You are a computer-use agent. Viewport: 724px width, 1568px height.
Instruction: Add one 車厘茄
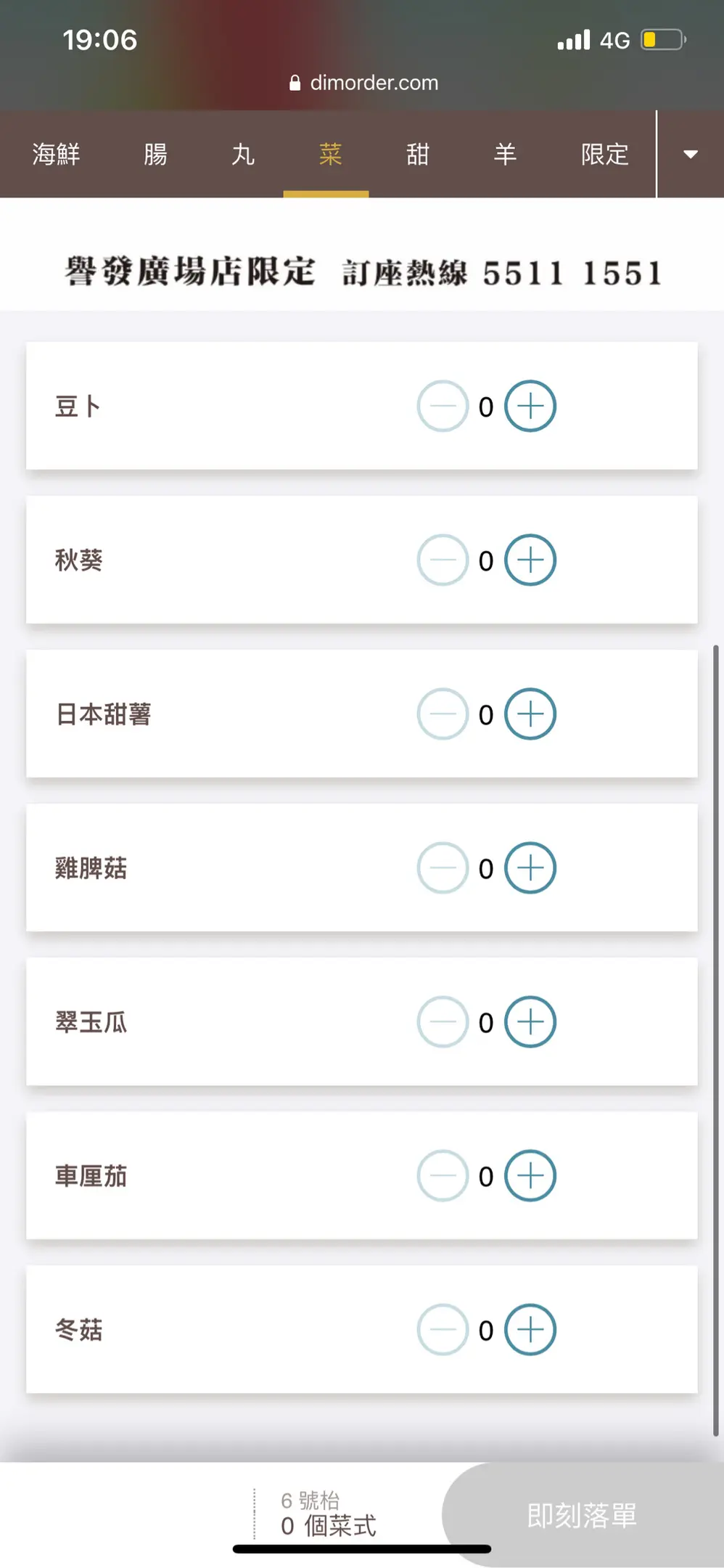pos(530,1175)
